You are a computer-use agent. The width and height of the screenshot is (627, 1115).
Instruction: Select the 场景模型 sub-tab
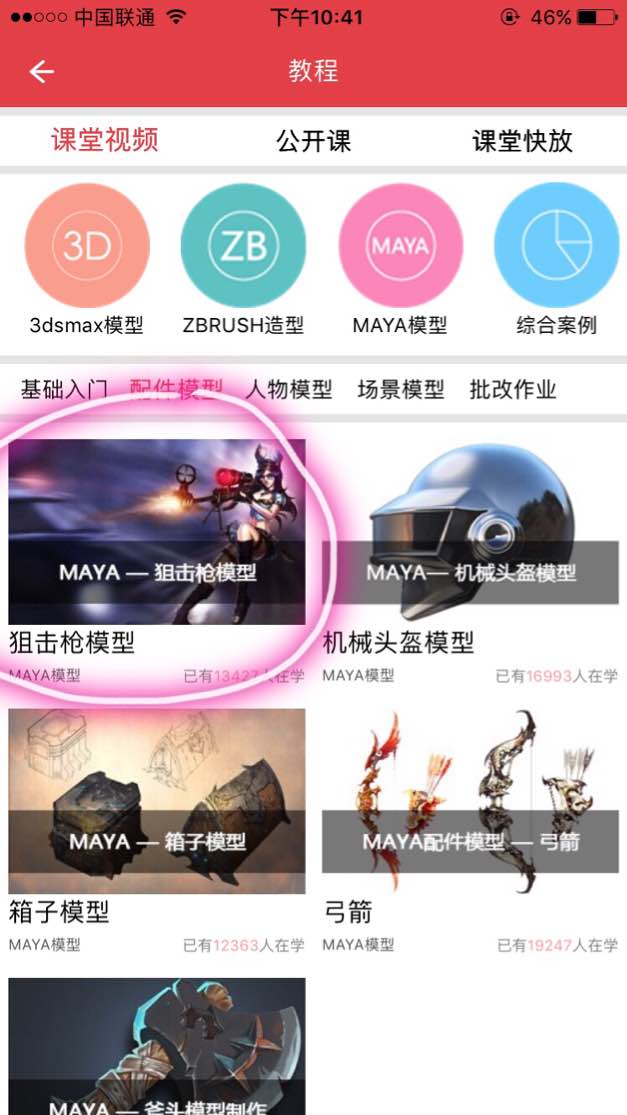400,390
